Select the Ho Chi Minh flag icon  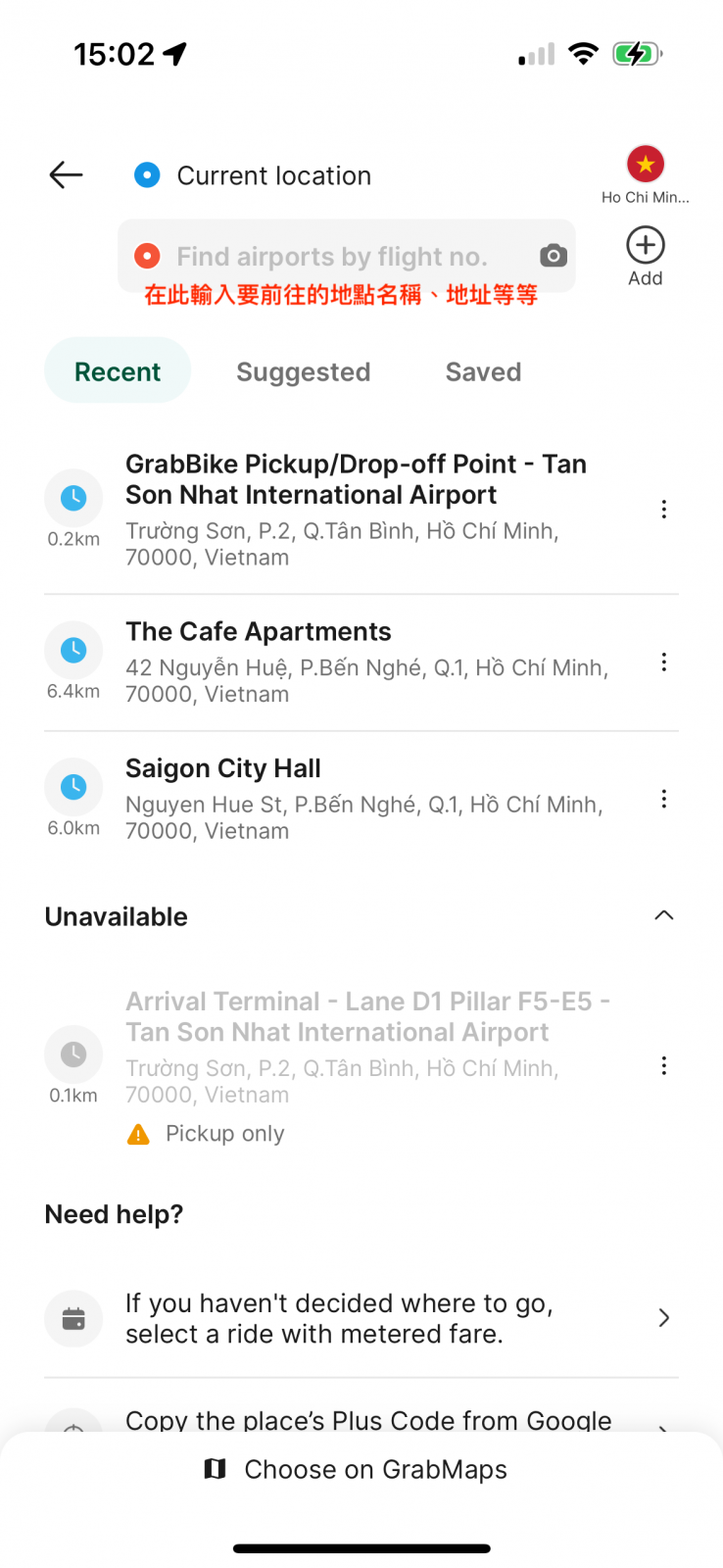(x=645, y=165)
